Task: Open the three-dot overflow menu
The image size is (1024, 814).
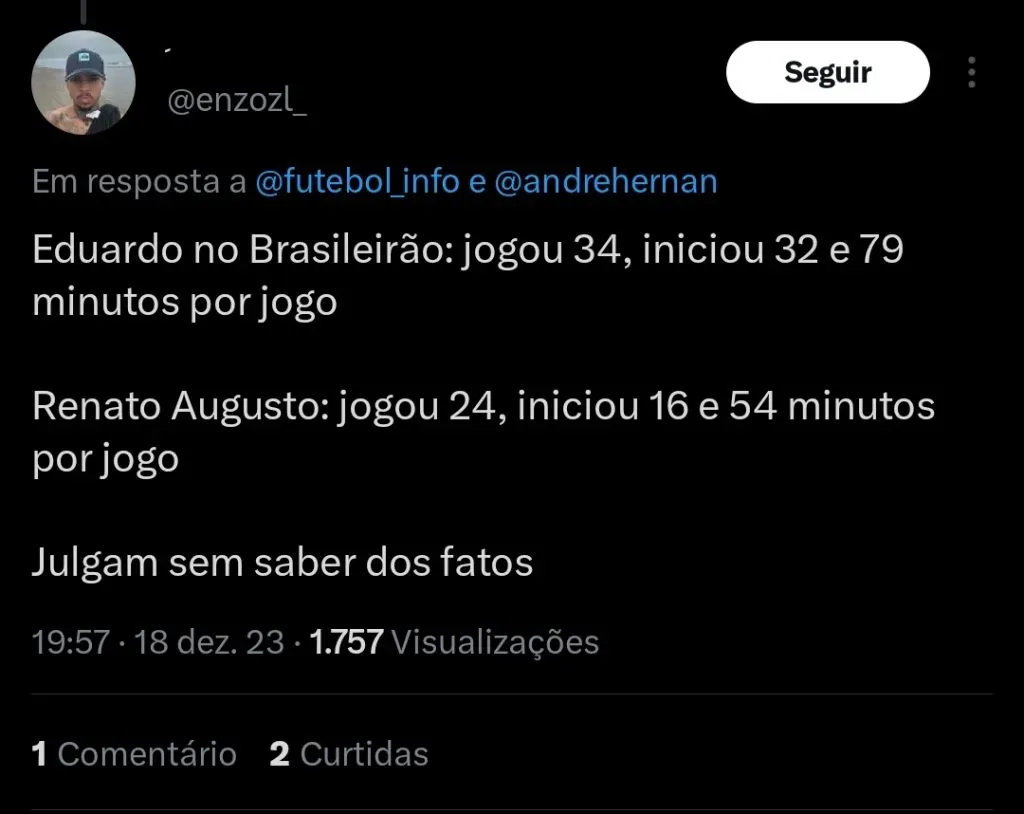Action: [972, 72]
